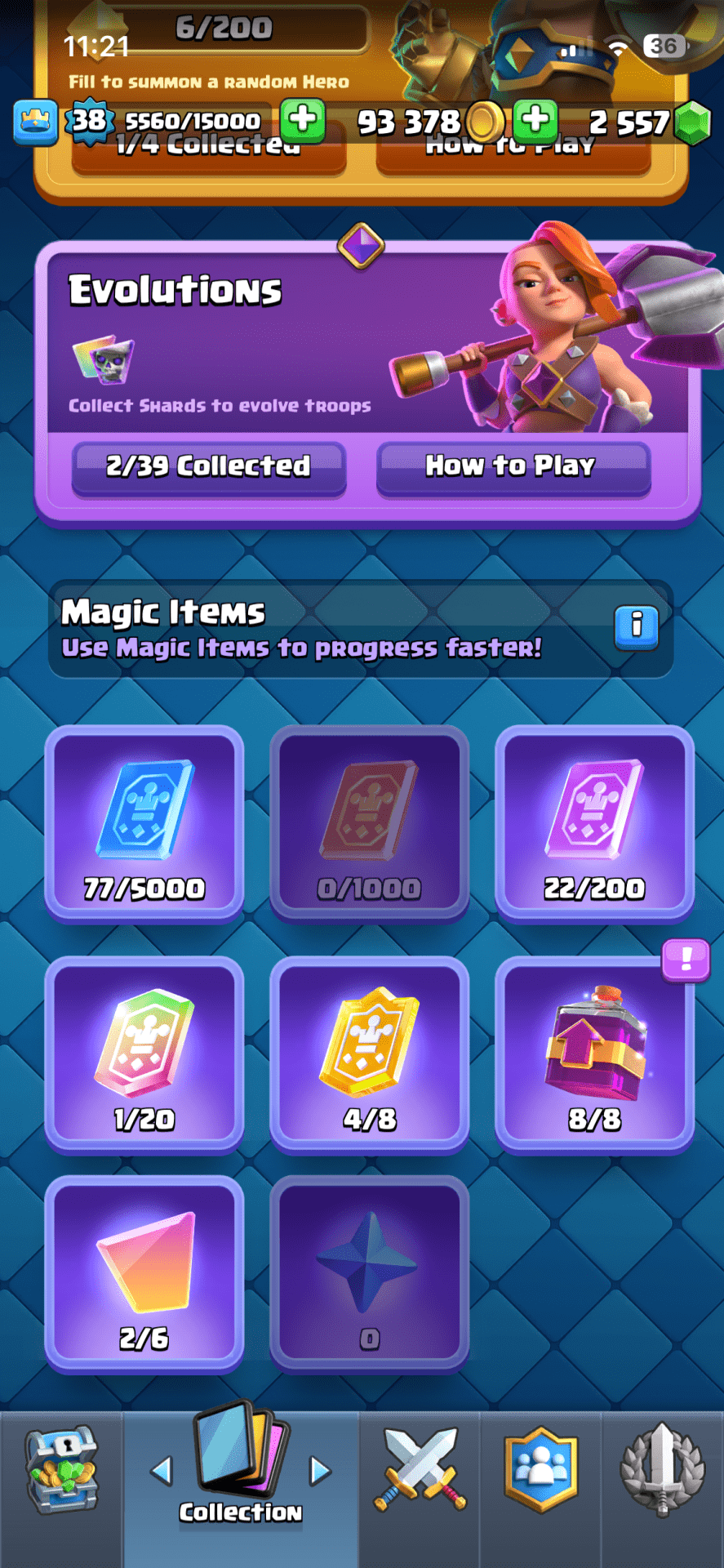Screen dimensions: 724x1568
Task: Add experience with the first plus button
Action: [x=303, y=120]
